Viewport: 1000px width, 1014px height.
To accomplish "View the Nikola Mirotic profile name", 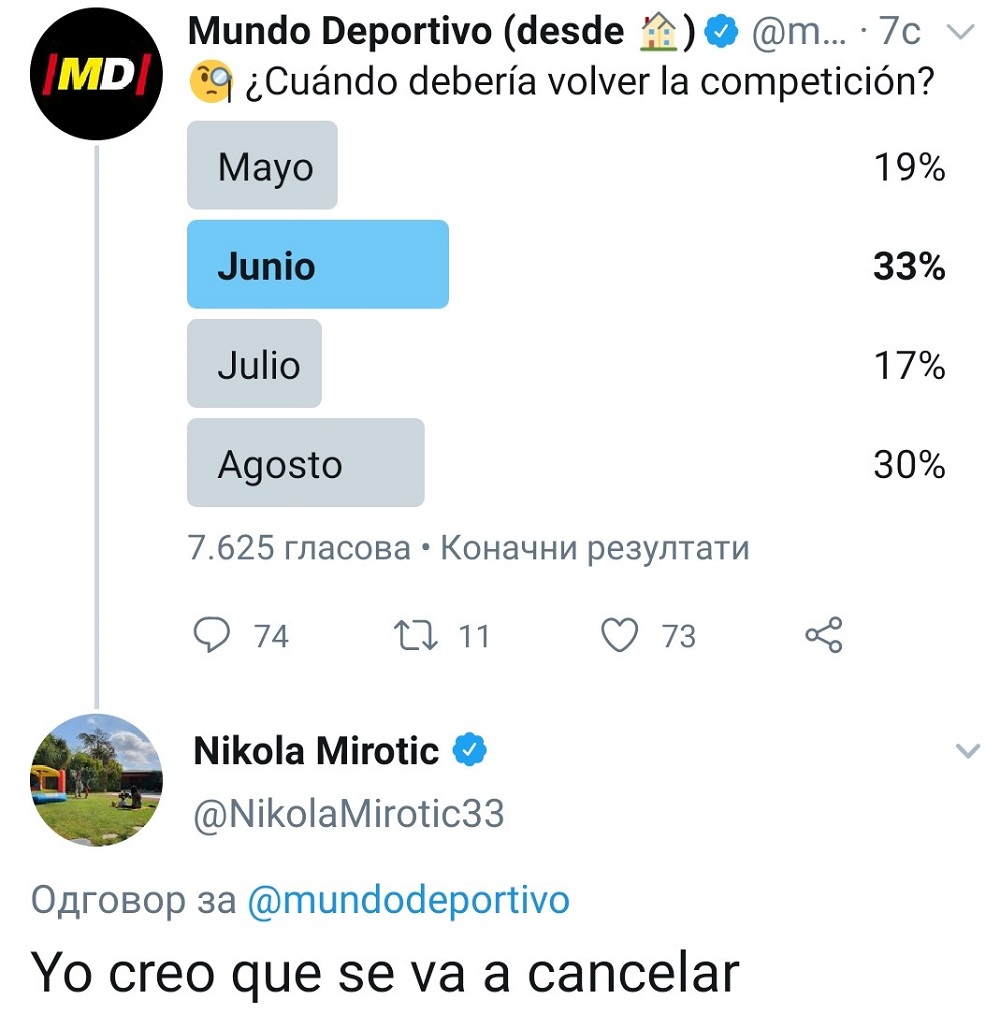I will tap(316, 750).
